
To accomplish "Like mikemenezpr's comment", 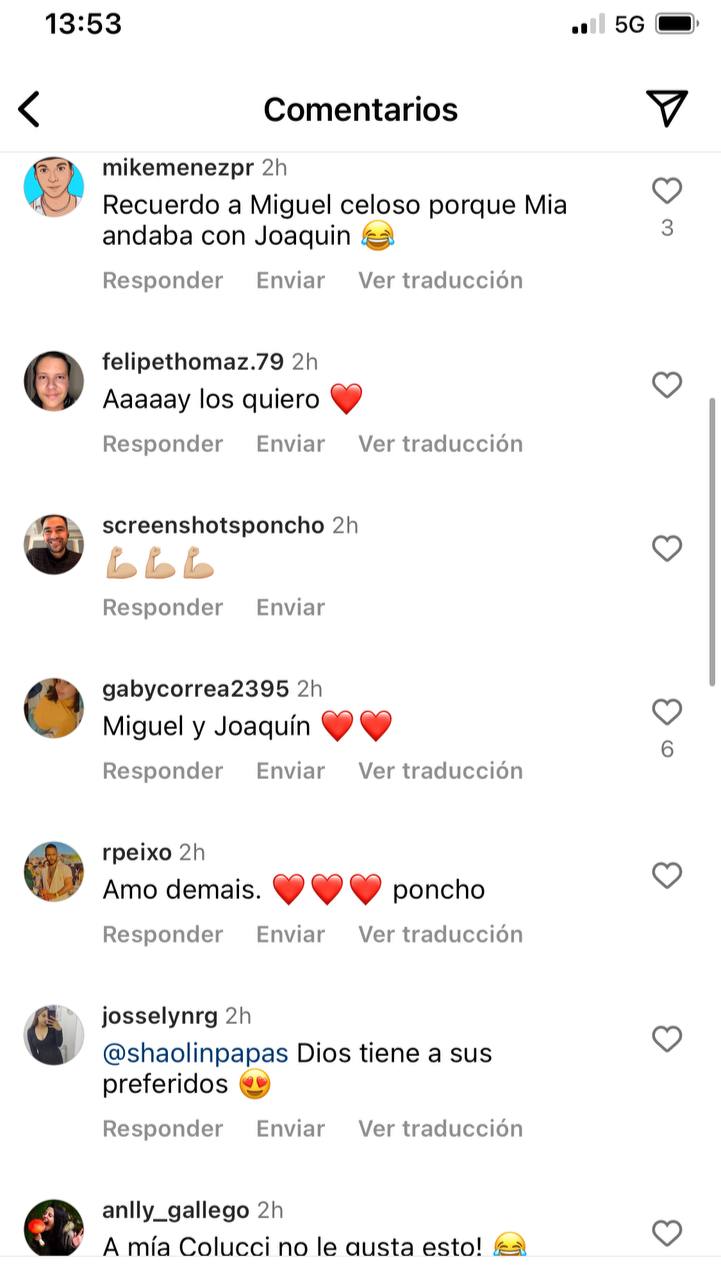I will point(666,191).
